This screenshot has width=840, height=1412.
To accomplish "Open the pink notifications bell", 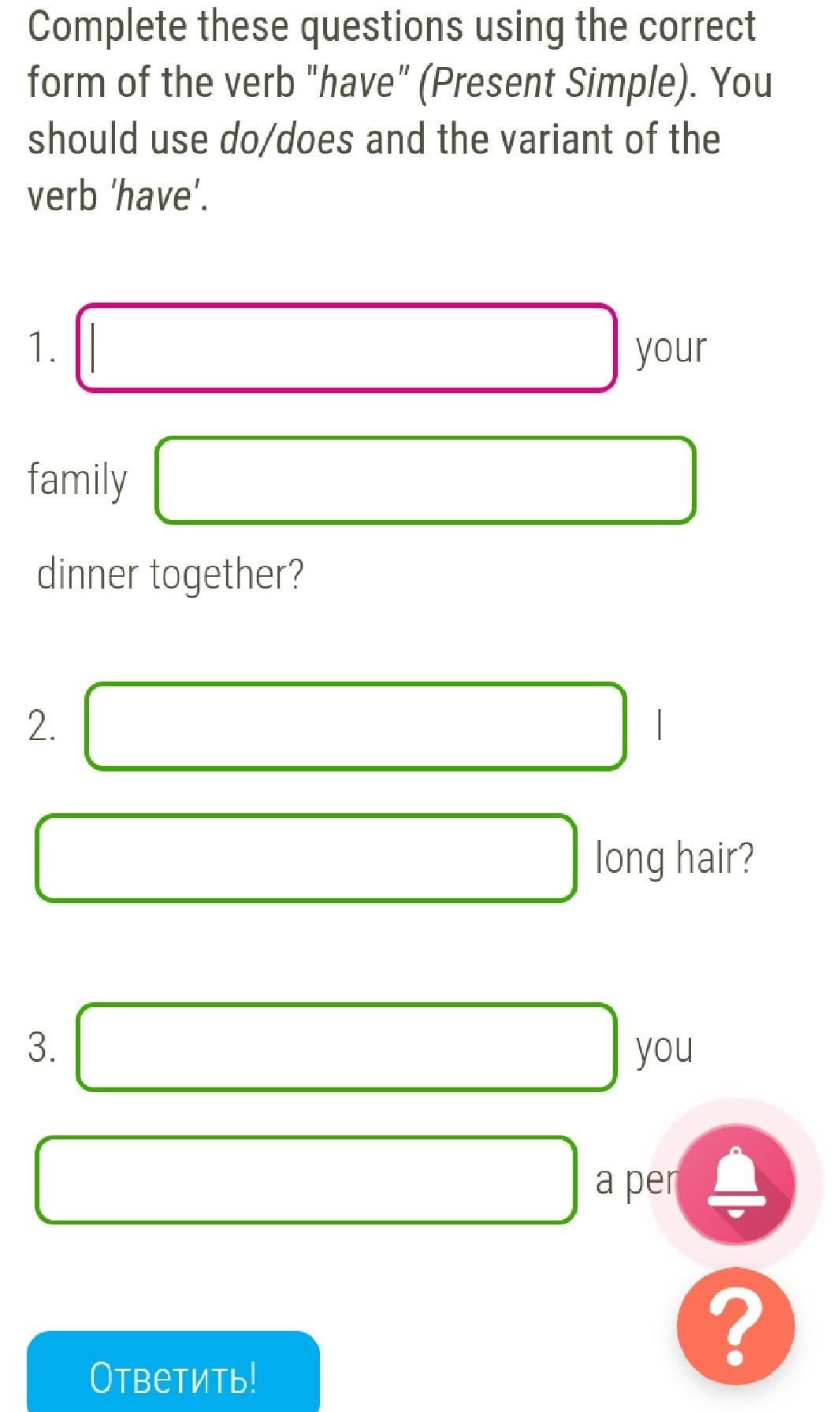I will [x=736, y=1184].
